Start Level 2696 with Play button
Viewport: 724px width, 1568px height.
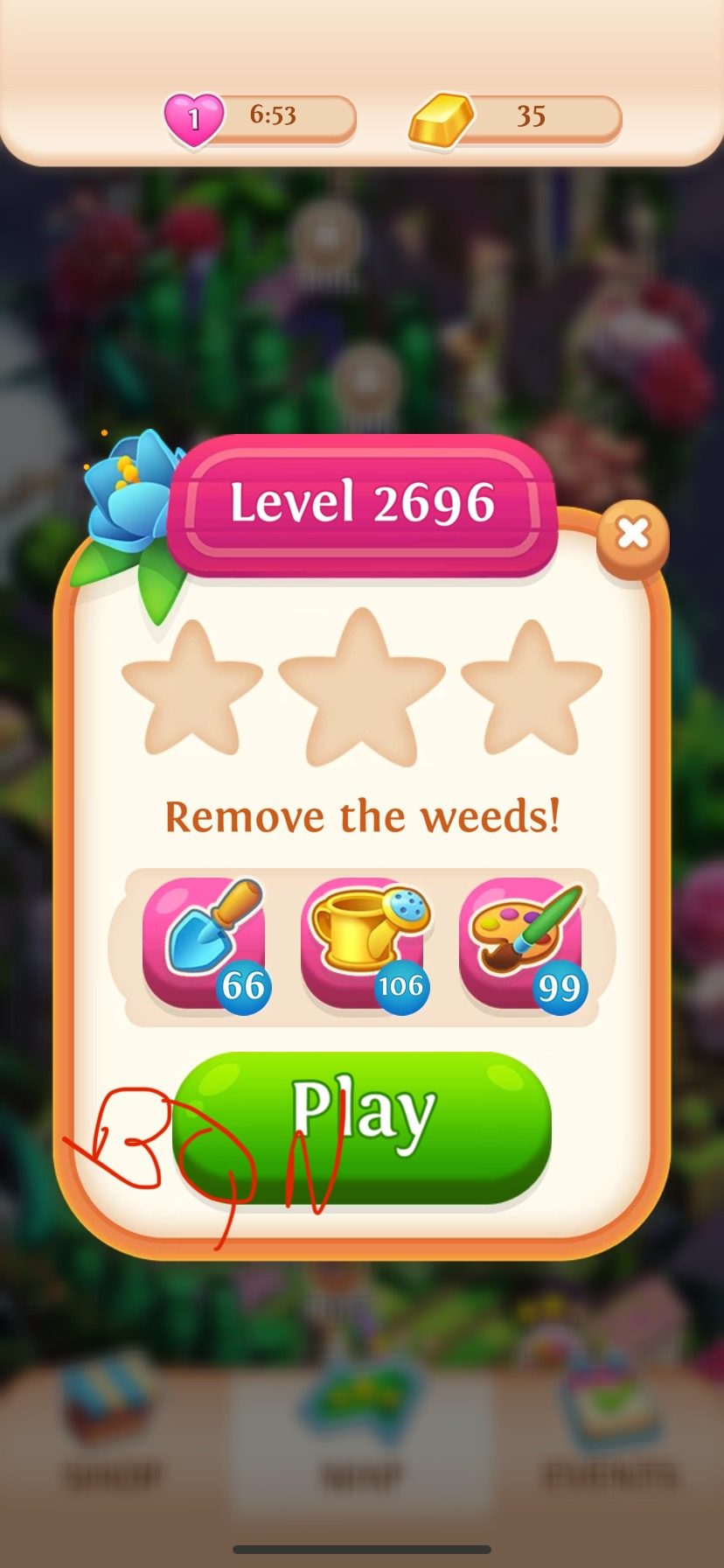point(362,1125)
